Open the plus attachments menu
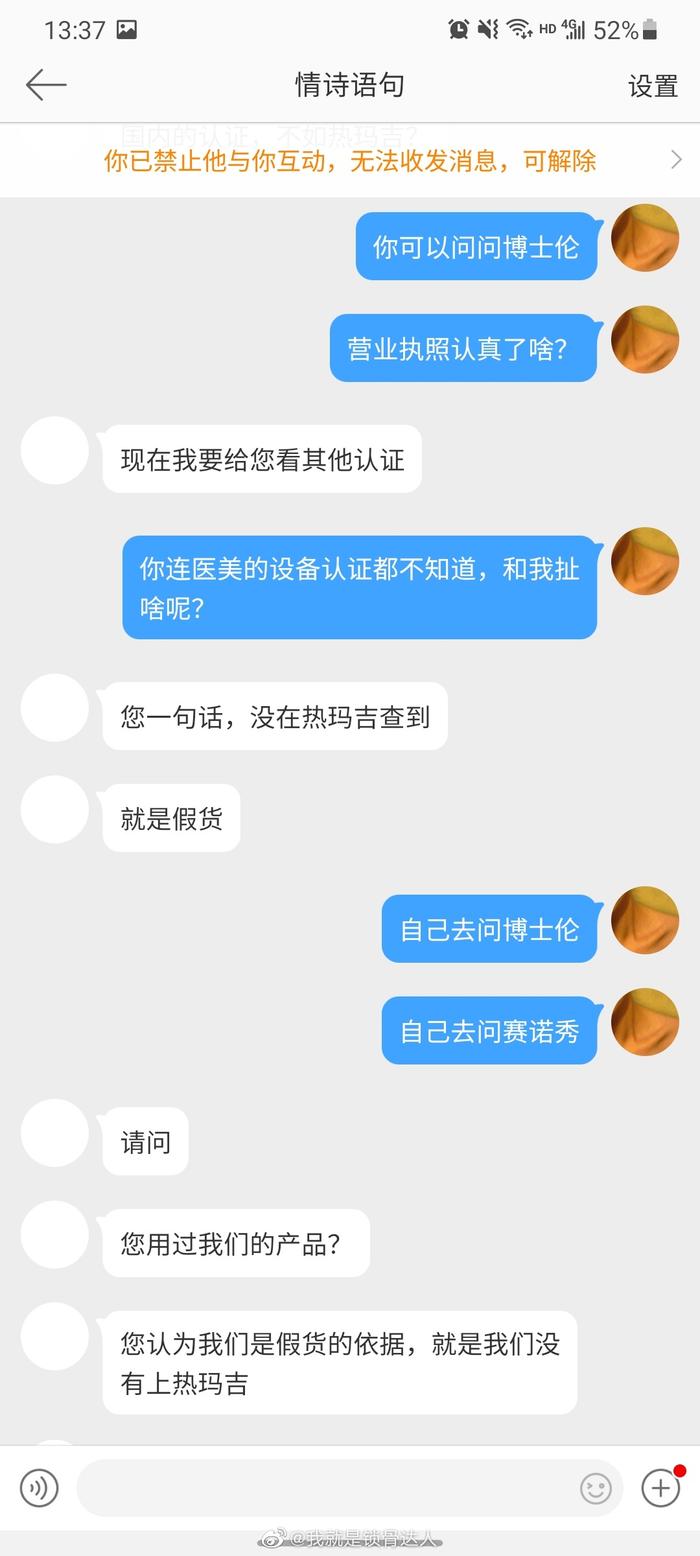This screenshot has width=700, height=1556. click(x=661, y=1488)
